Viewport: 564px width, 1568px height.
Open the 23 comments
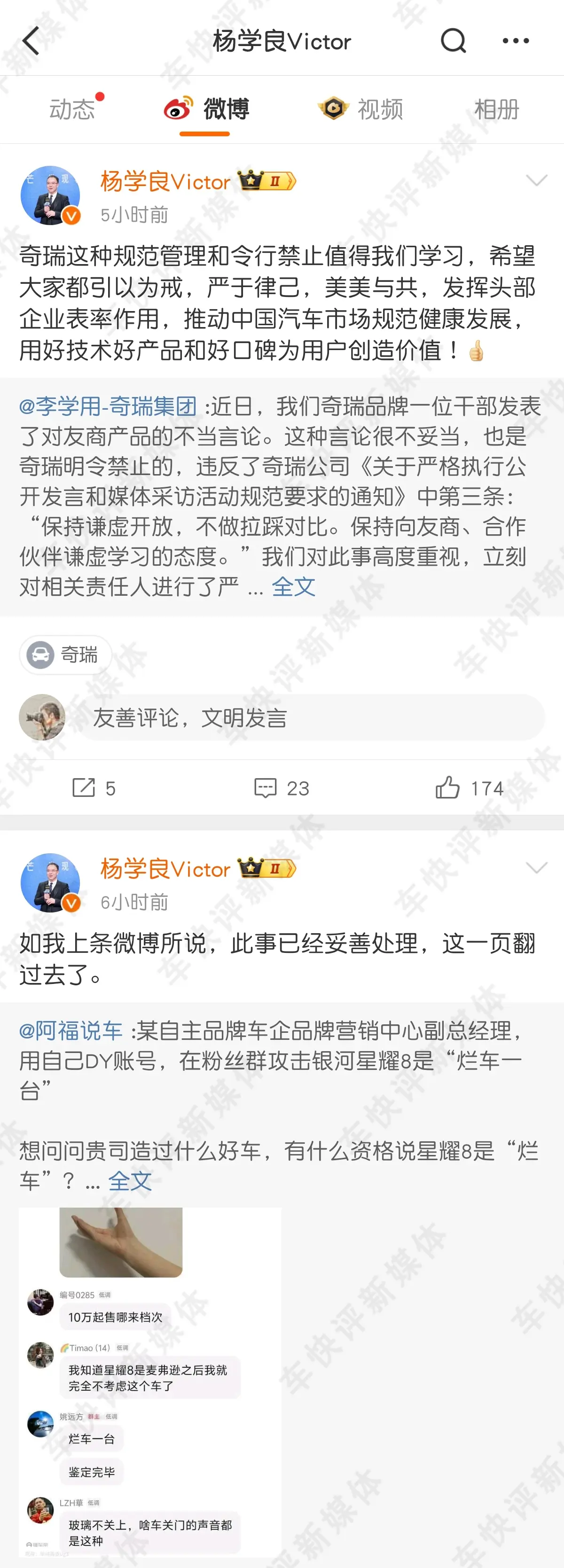[x=282, y=788]
